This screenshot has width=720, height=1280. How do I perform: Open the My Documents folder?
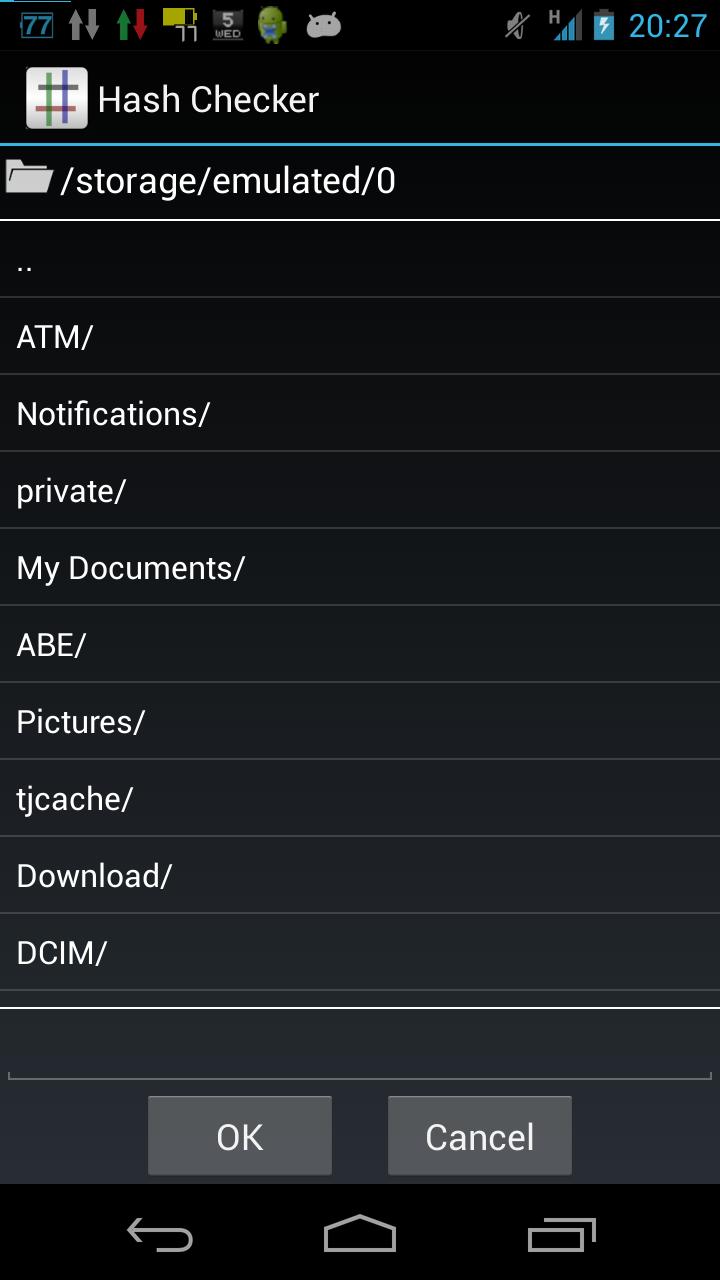360,568
